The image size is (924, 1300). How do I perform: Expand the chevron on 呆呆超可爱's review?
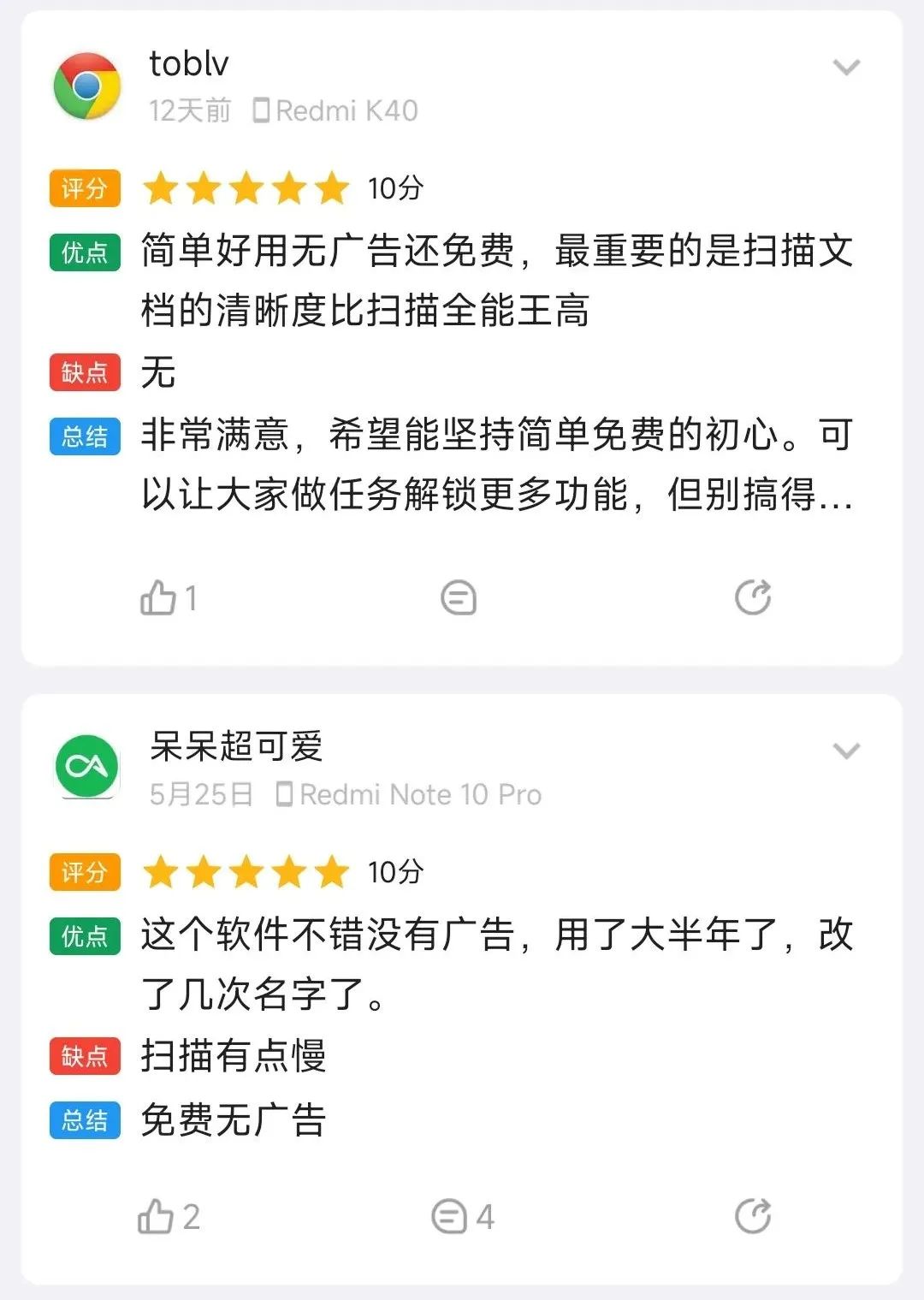[848, 751]
